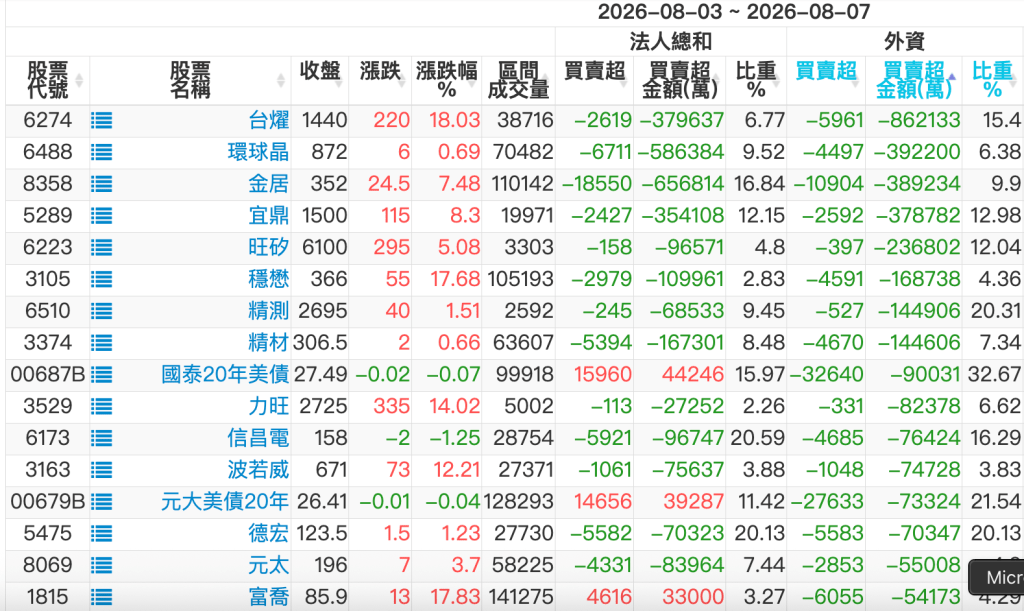
Task: Open stock link 國泰20年美債
Action: [x=225, y=375]
